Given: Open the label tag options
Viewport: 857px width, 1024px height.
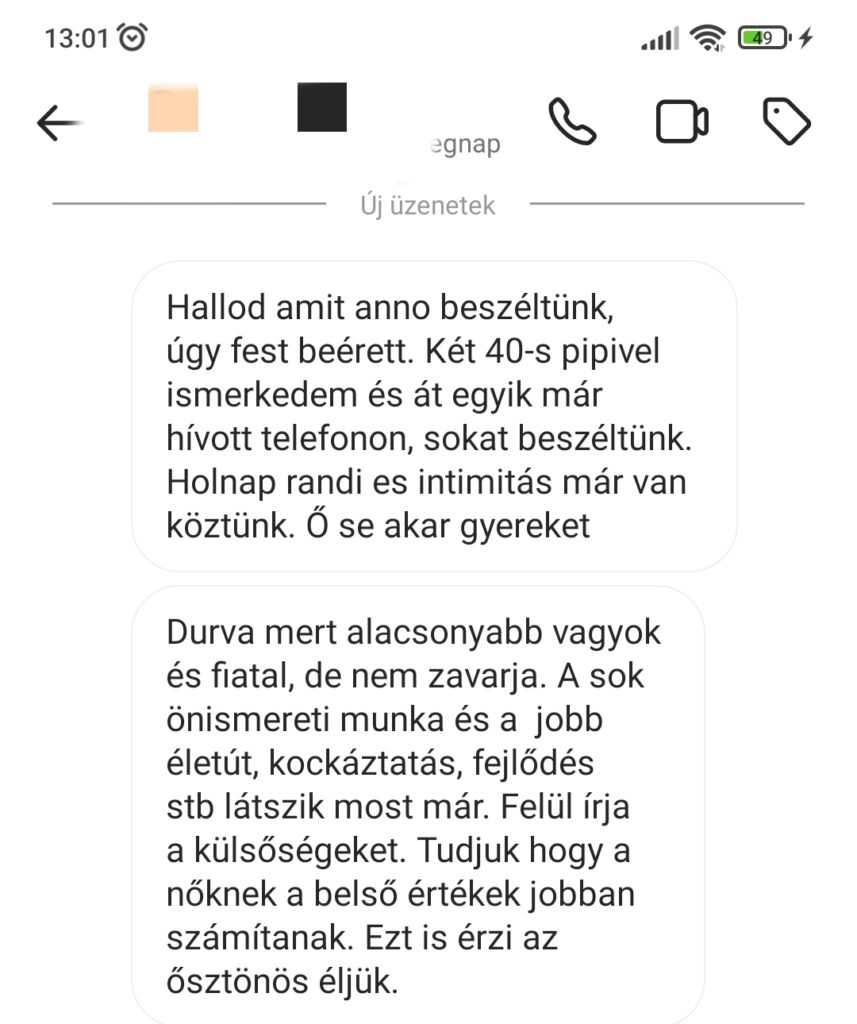Looking at the screenshot, I should 787,122.
